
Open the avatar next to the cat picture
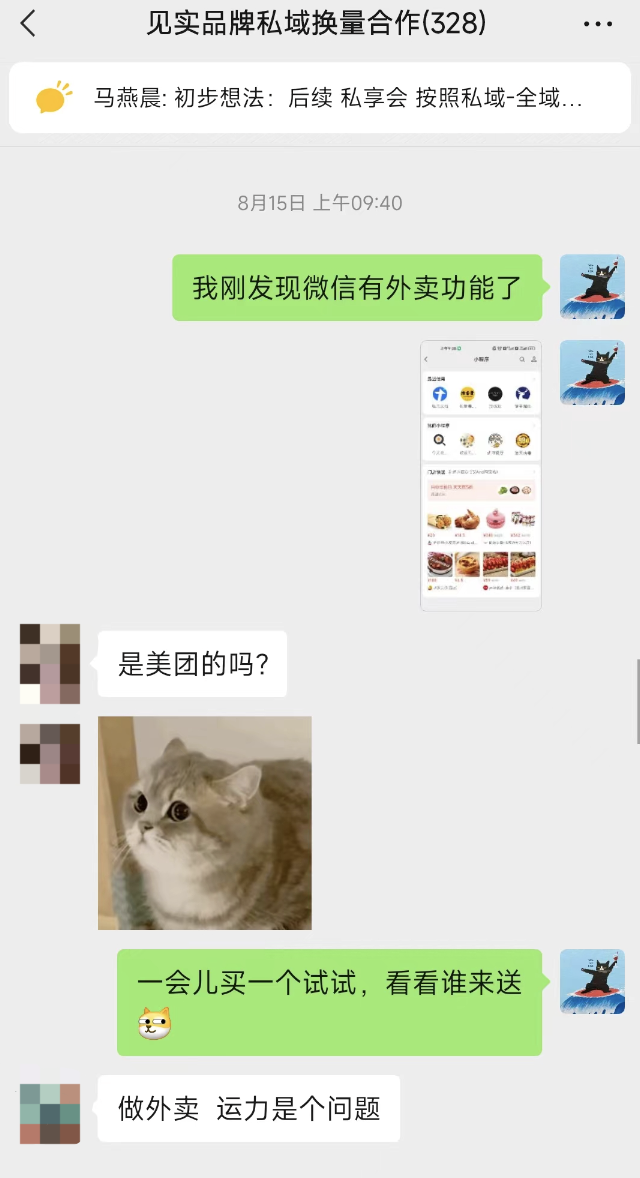(x=50, y=754)
